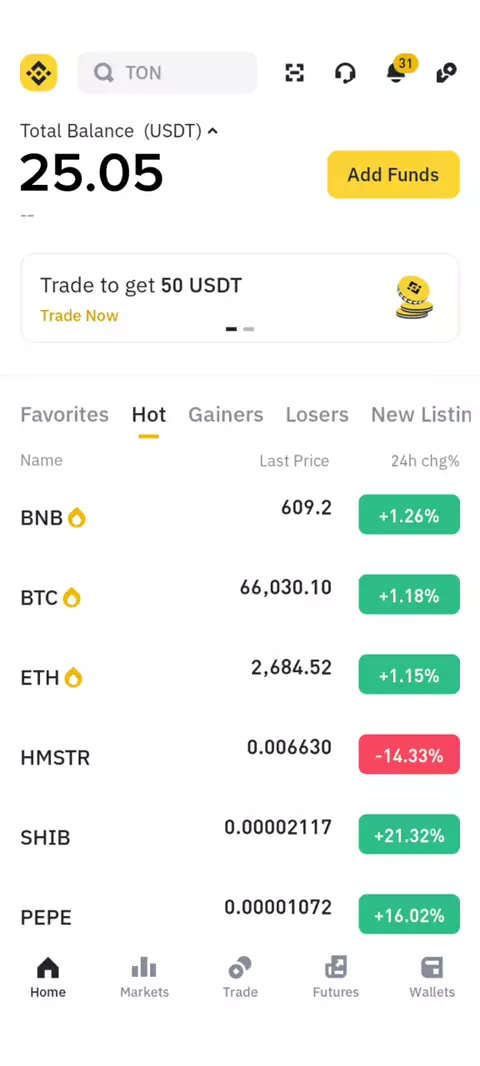Expand the Total Balance currency dropdown
This screenshot has height=1066, width=480.
click(212, 131)
